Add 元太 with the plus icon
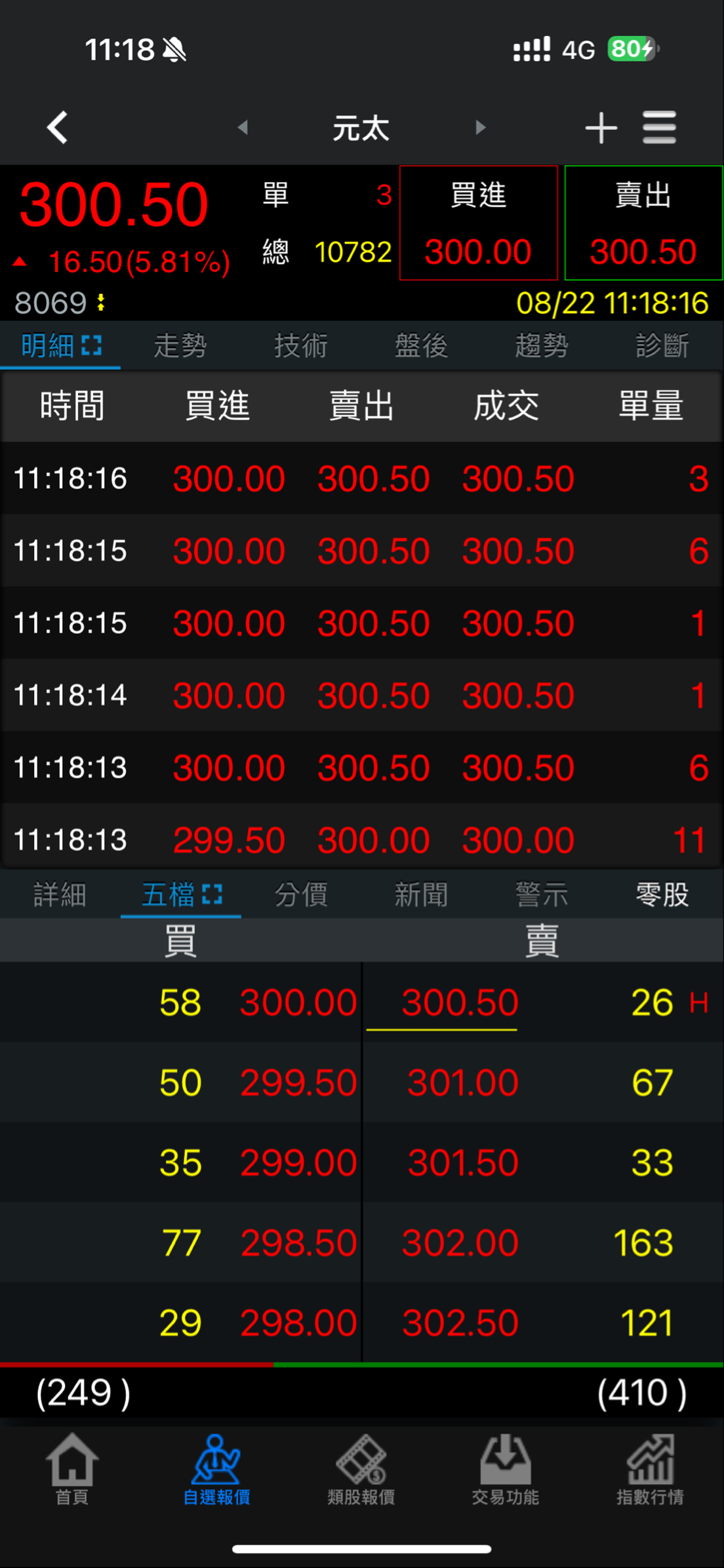 click(601, 127)
